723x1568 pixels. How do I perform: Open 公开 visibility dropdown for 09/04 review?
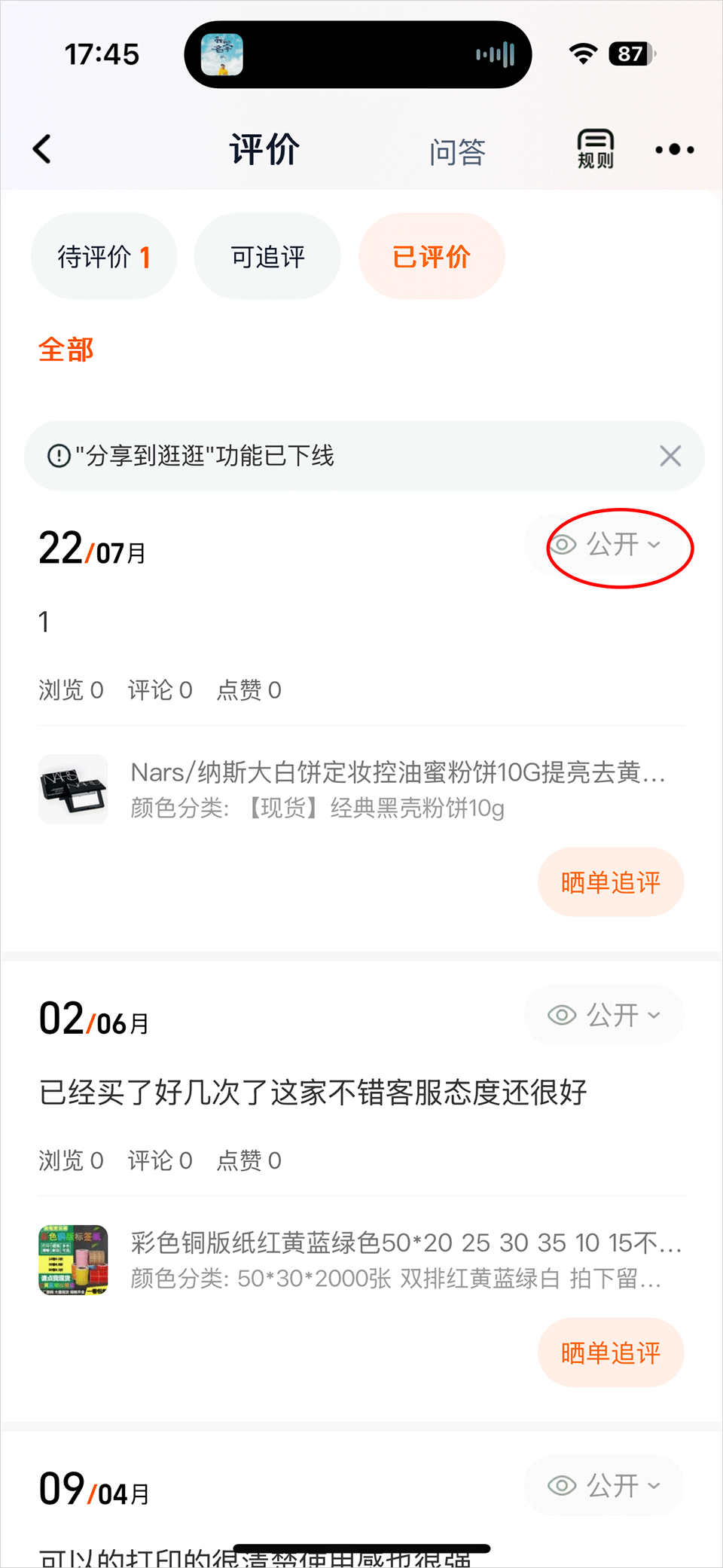pos(605,1485)
